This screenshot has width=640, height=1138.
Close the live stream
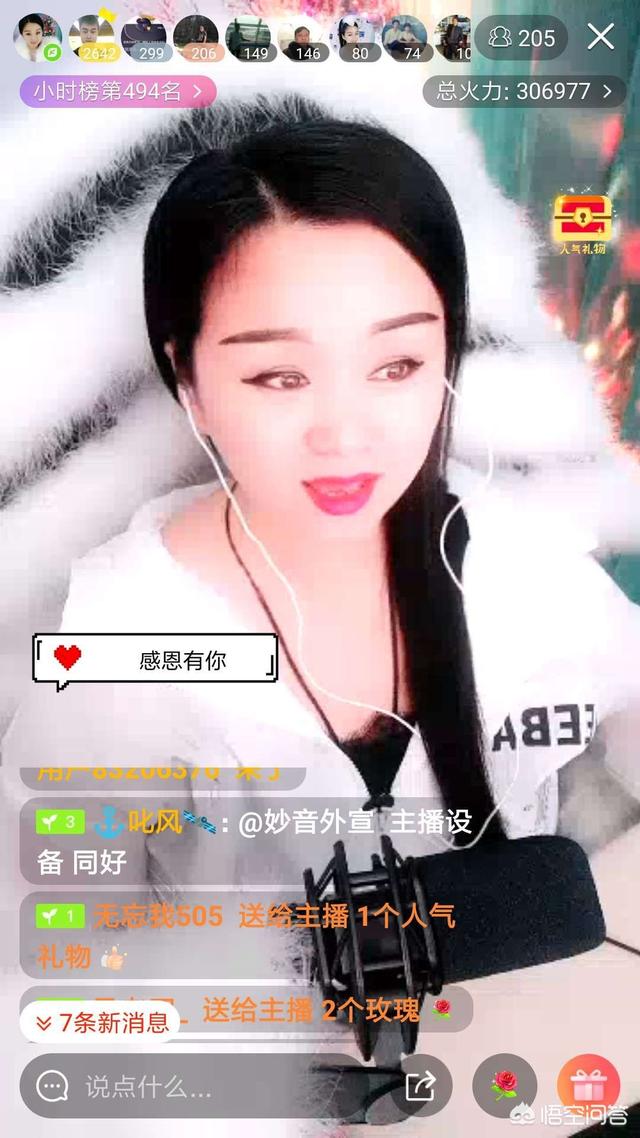(x=600, y=38)
